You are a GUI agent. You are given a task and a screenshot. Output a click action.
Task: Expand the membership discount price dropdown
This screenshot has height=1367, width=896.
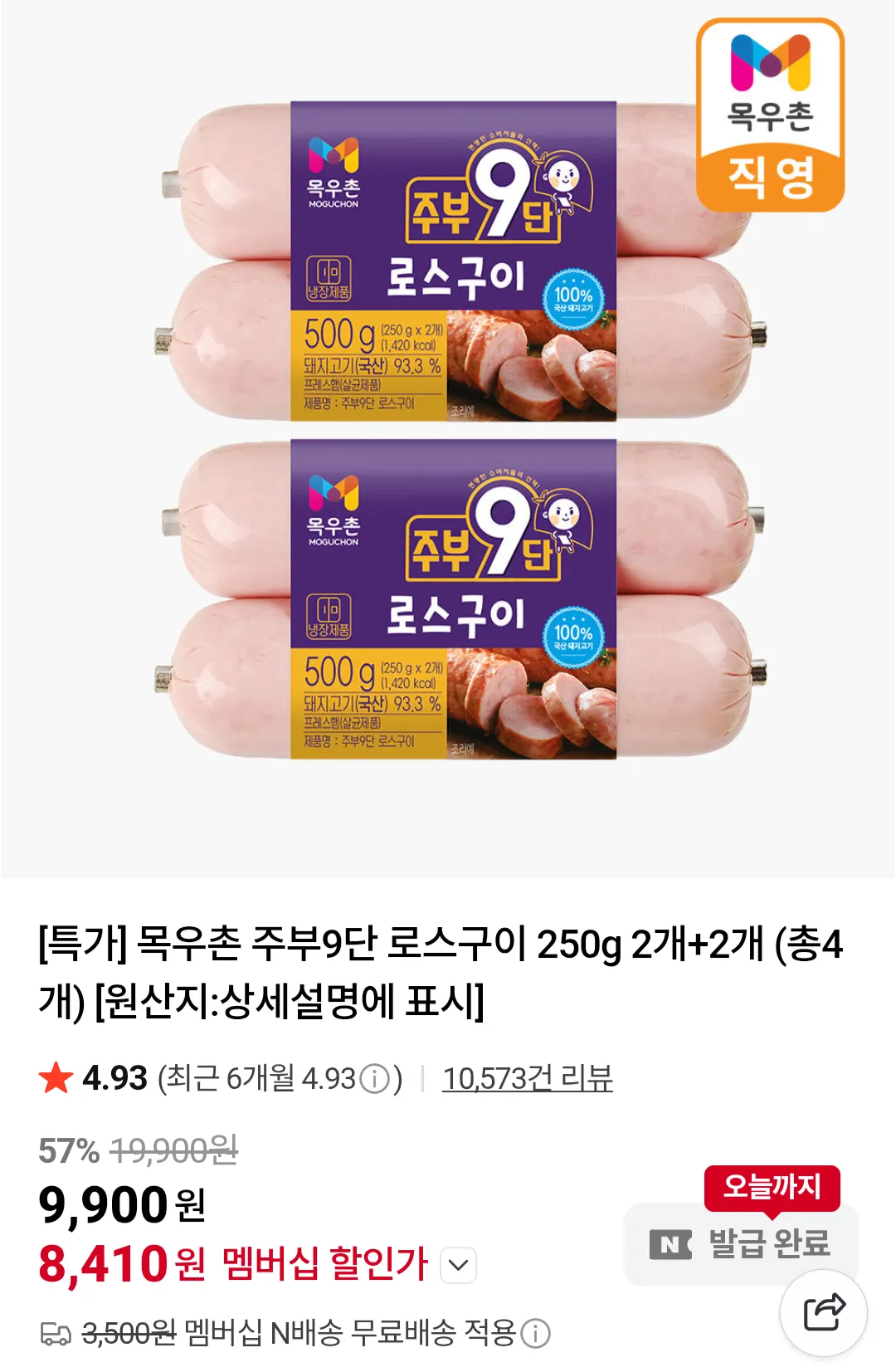pyautogui.click(x=458, y=1266)
